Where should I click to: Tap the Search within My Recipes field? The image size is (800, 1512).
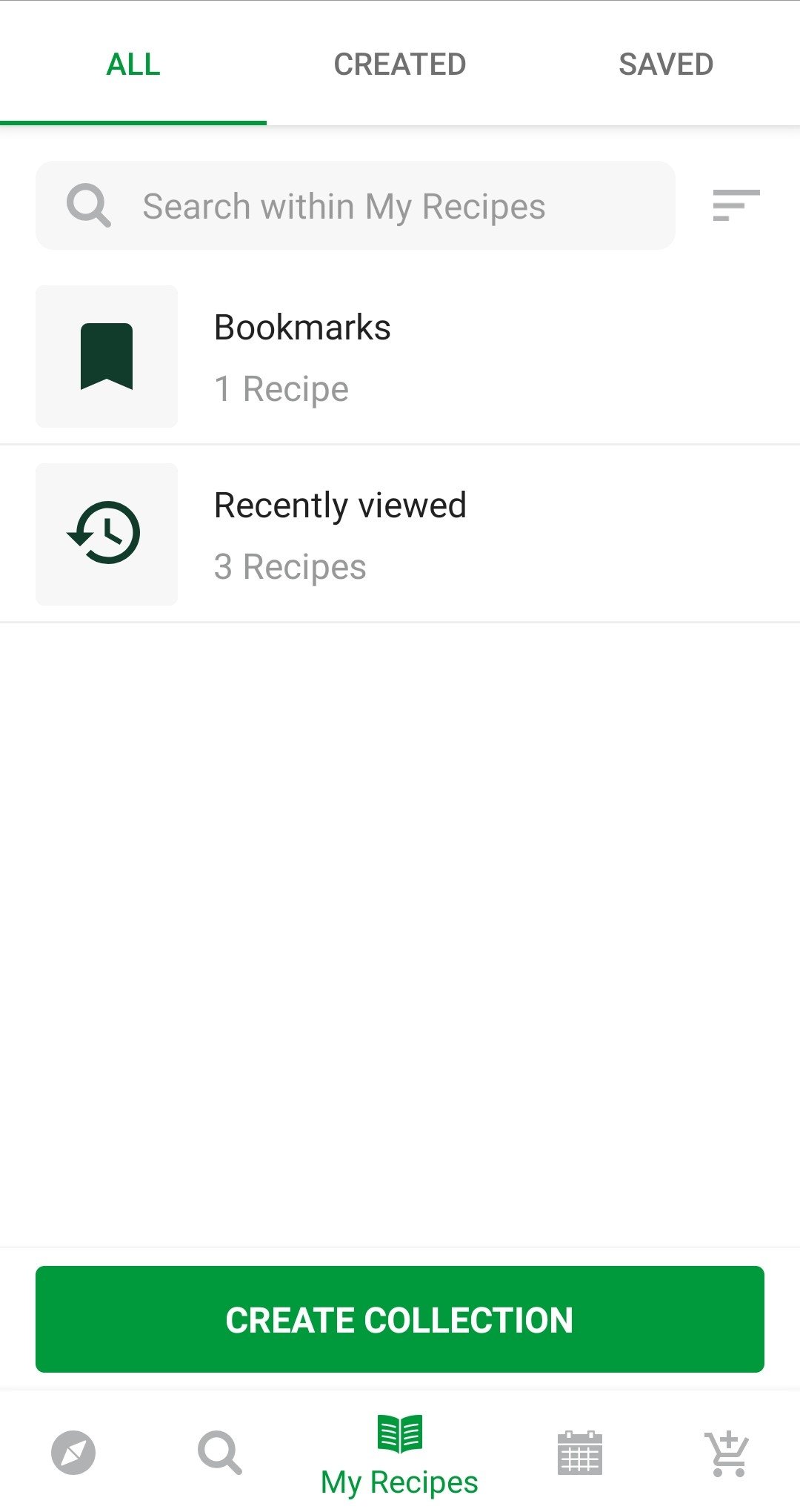tap(356, 205)
